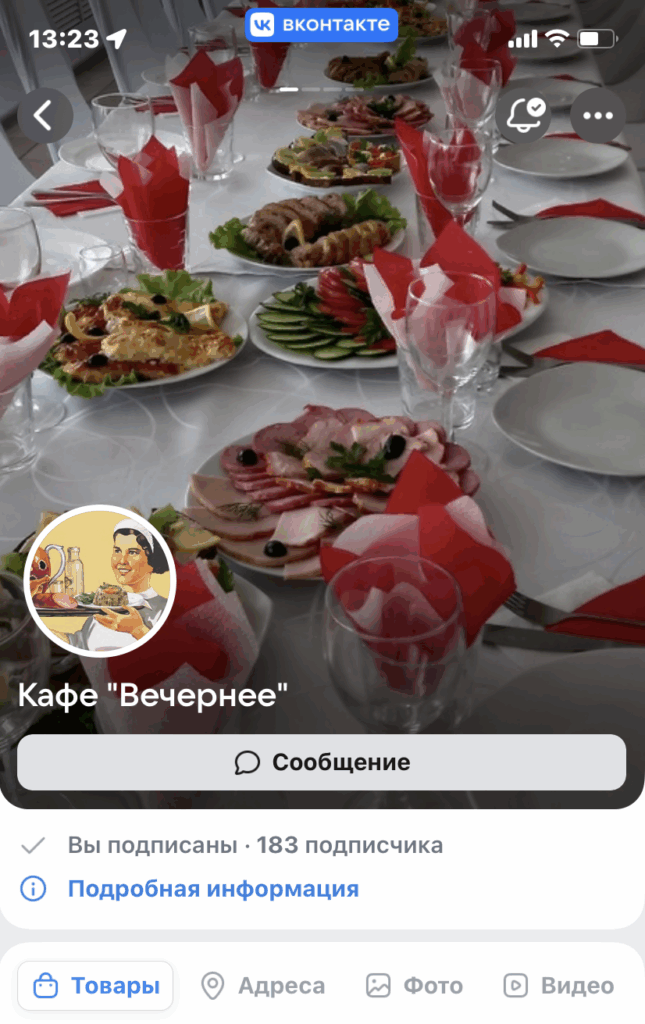Open the three-dot overflow menu

(x=598, y=116)
